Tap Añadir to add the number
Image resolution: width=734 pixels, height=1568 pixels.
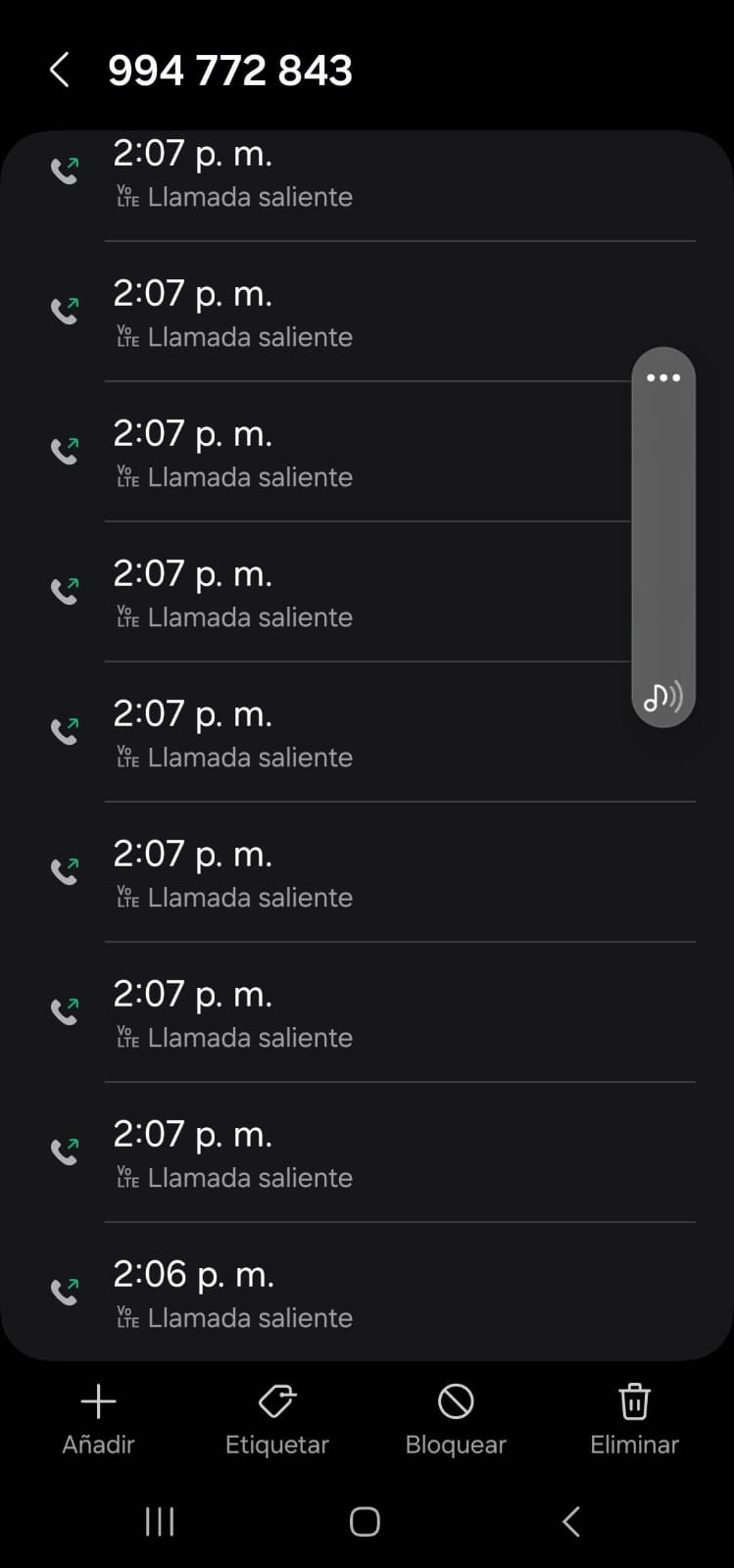click(x=98, y=1419)
